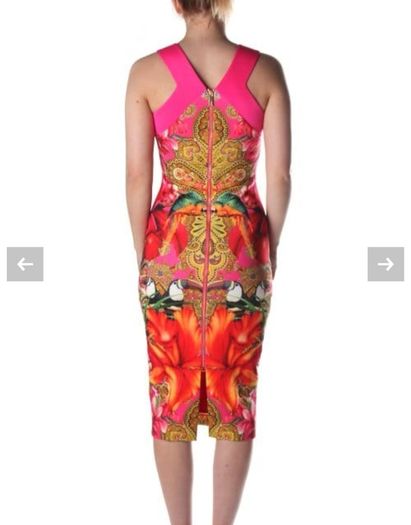Go to the previous product photo
411x525 pixels.
[x=25, y=264]
